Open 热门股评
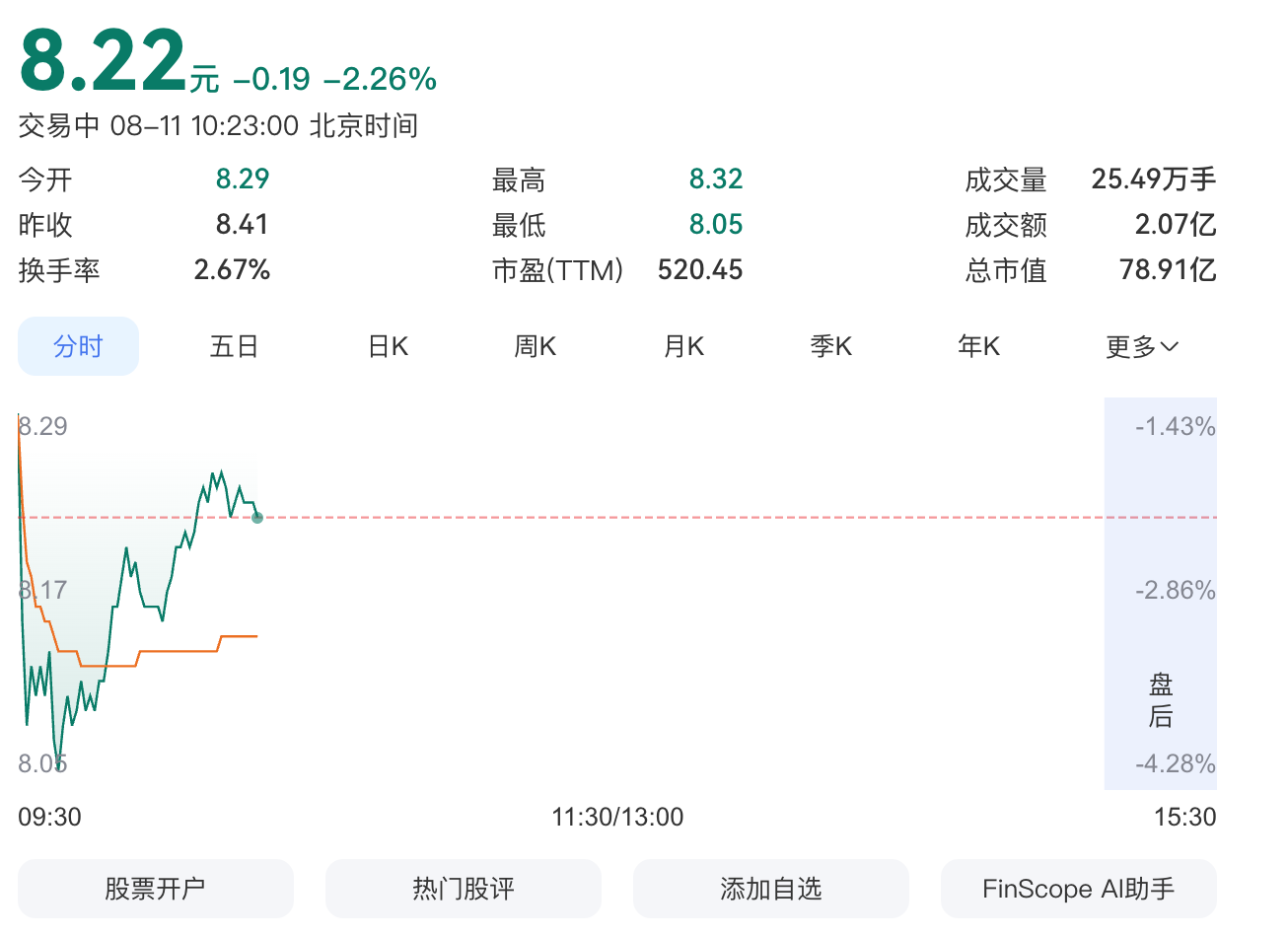 pyautogui.click(x=464, y=889)
